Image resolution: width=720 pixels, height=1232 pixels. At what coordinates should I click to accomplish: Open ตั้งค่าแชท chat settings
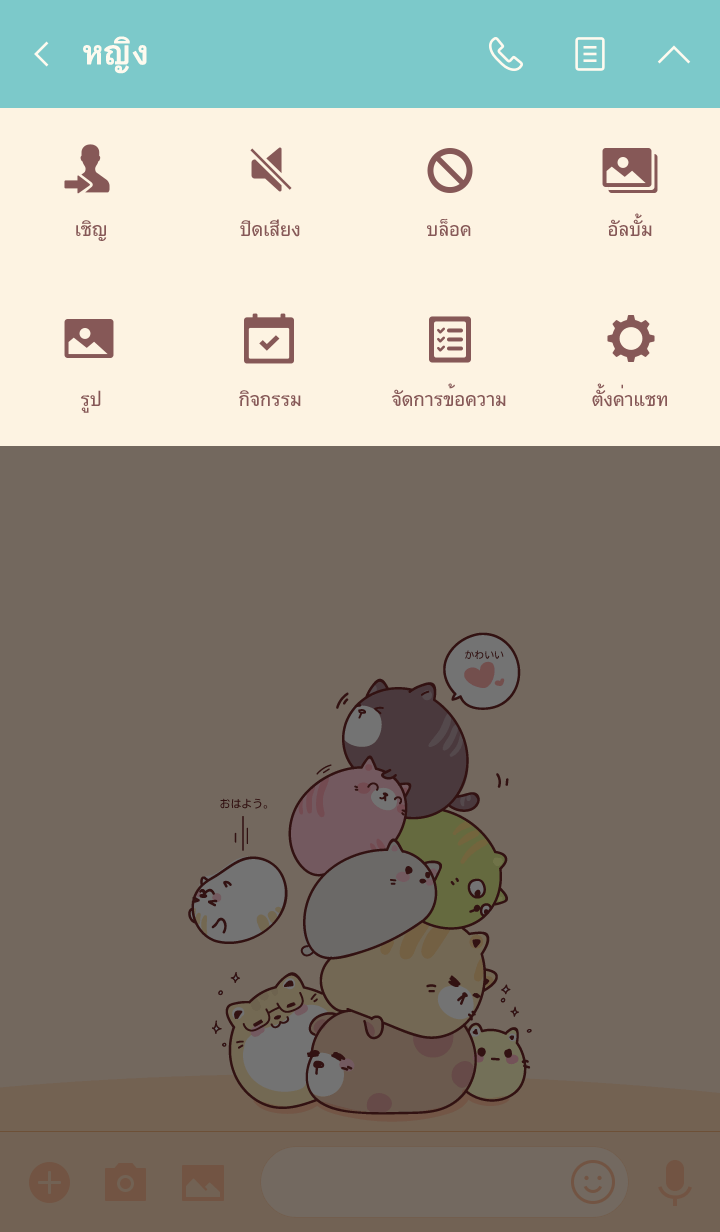(x=629, y=360)
